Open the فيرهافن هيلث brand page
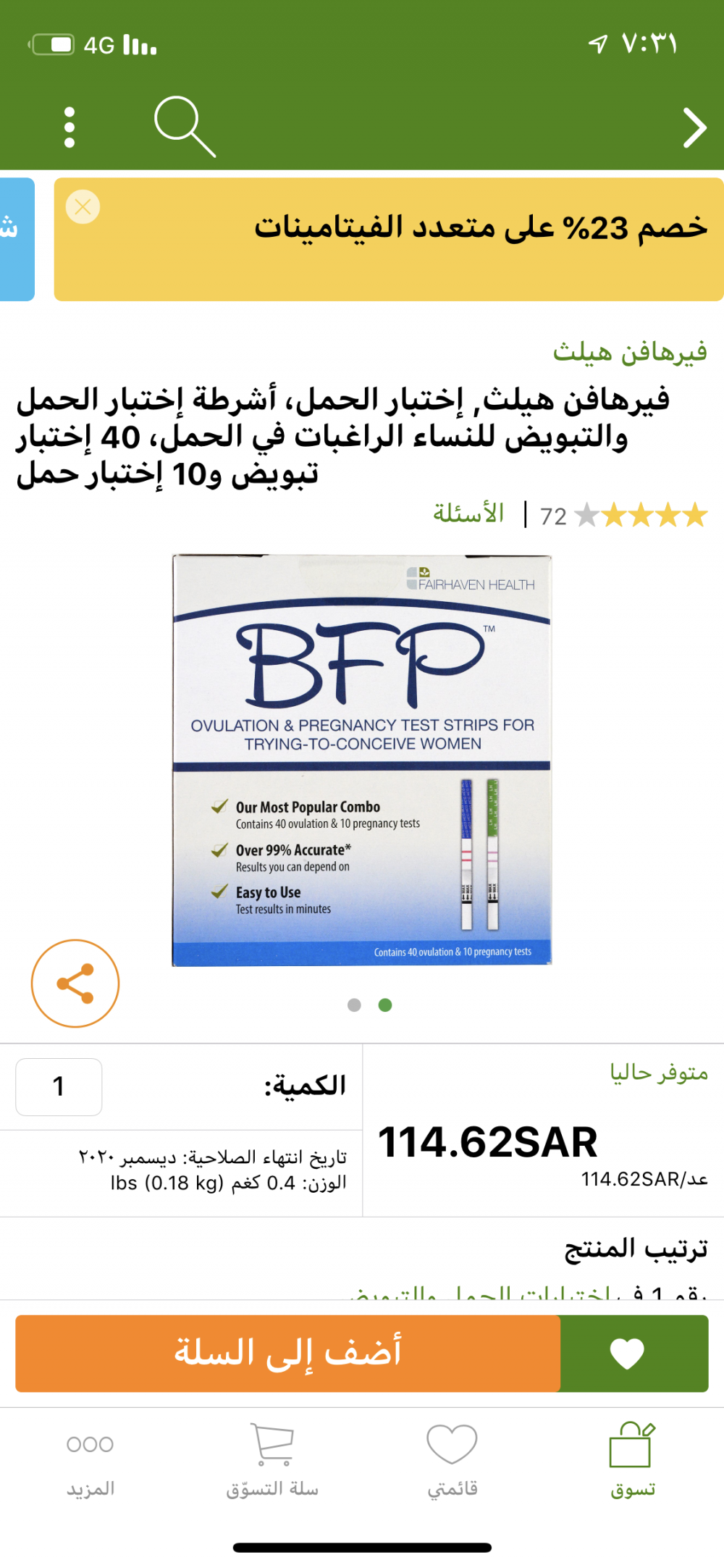The image size is (724, 1568). click(x=629, y=352)
